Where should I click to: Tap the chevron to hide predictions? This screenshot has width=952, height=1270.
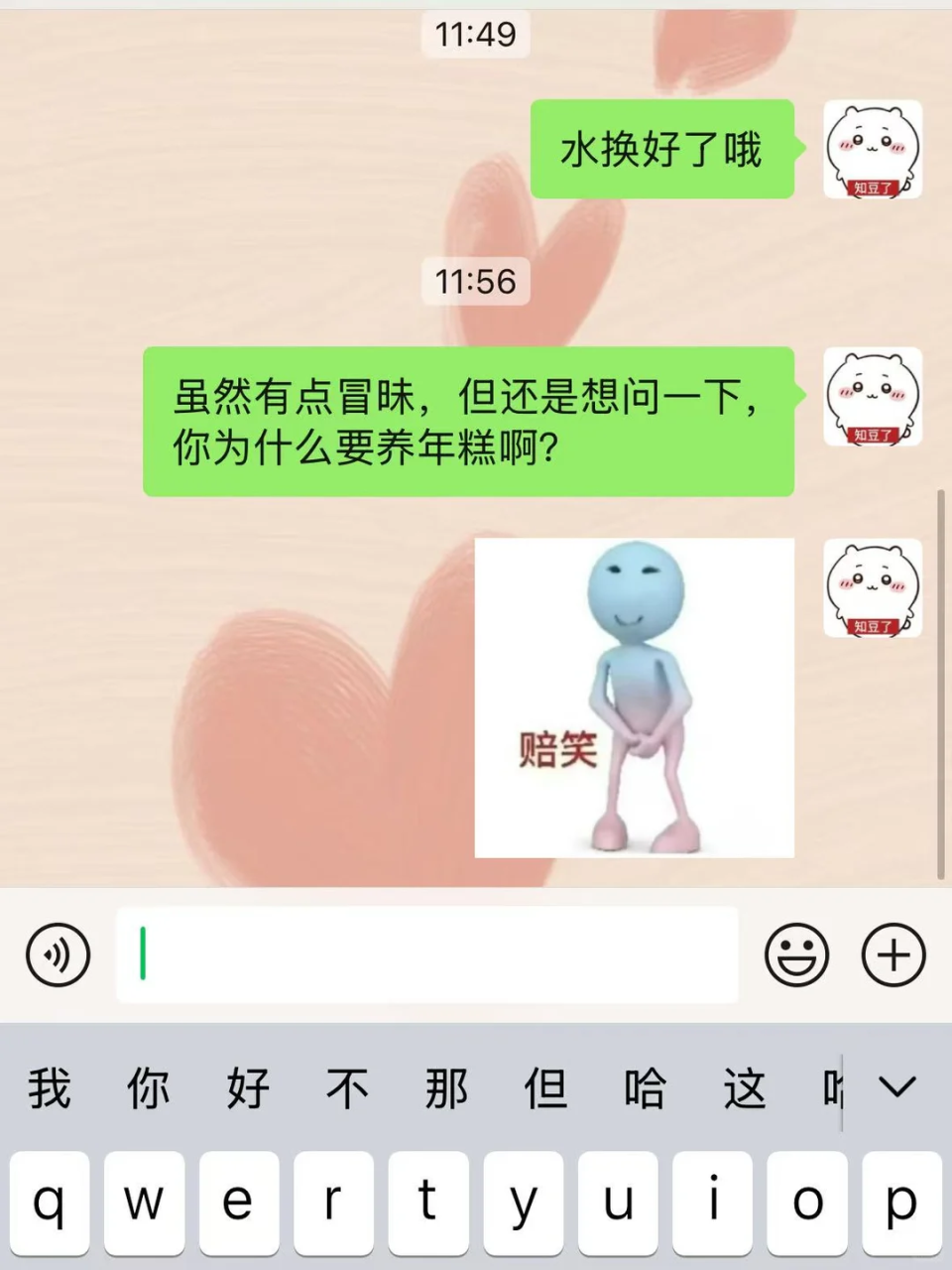[x=897, y=1088]
